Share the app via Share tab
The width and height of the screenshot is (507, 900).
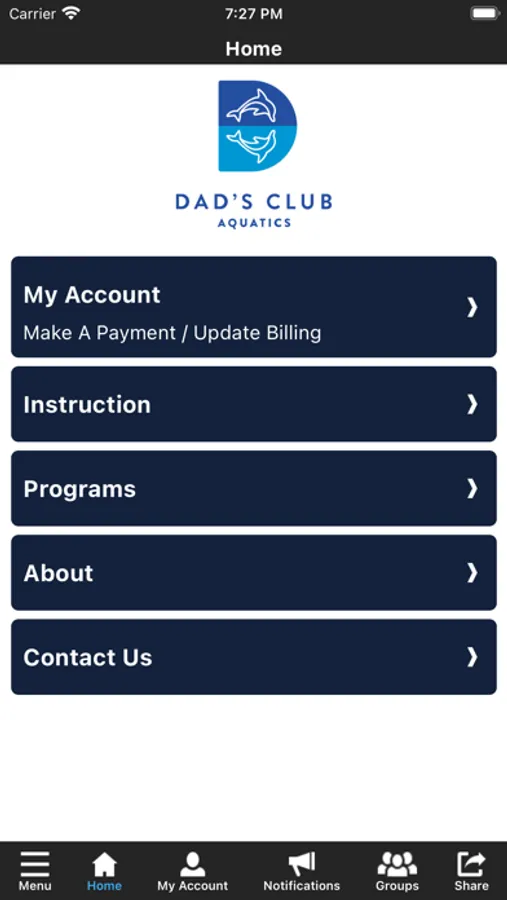tap(471, 871)
